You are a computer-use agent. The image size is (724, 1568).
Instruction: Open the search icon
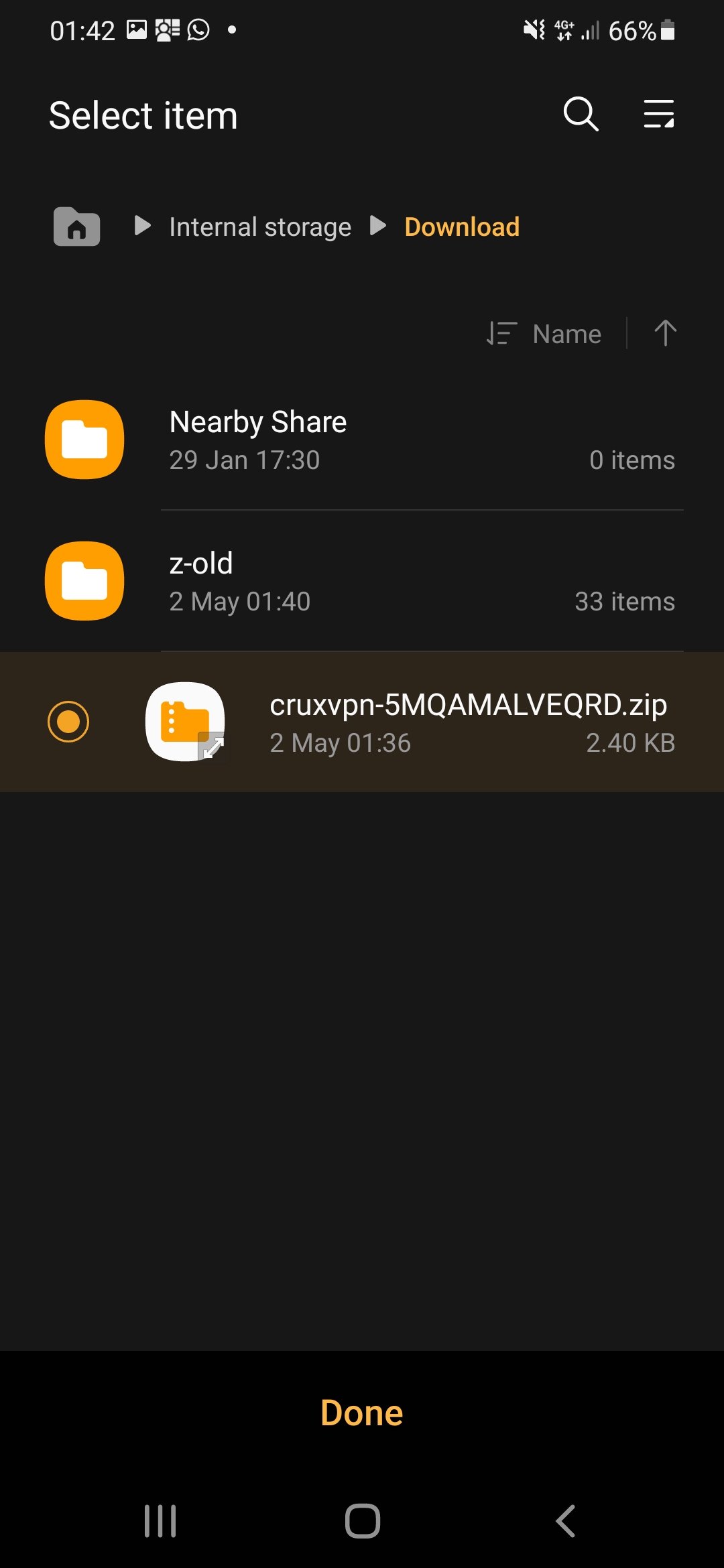[581, 114]
